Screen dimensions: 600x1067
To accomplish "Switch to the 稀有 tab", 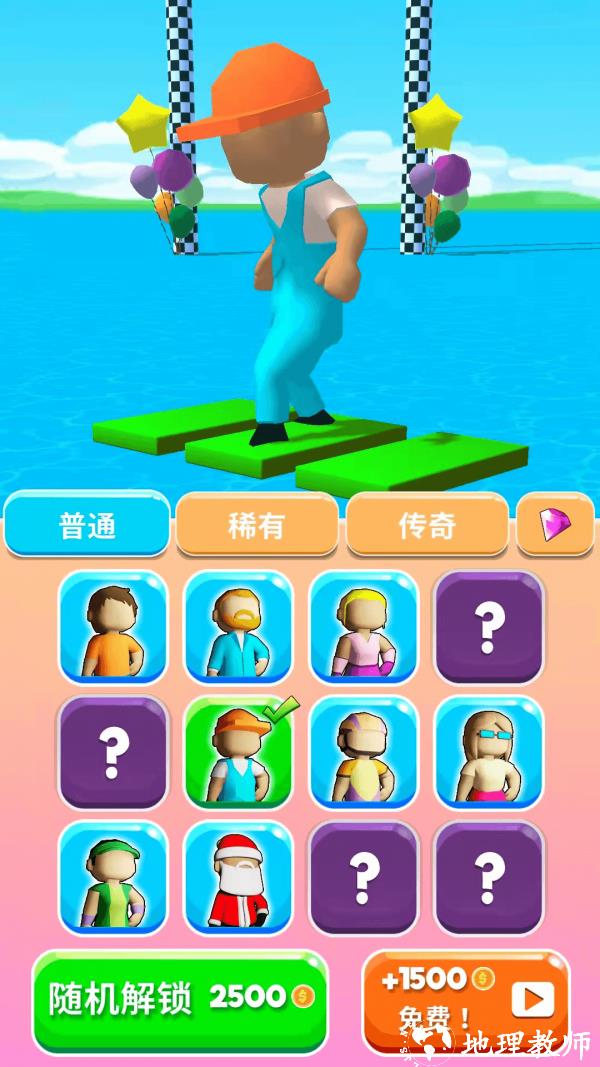I will click(257, 524).
